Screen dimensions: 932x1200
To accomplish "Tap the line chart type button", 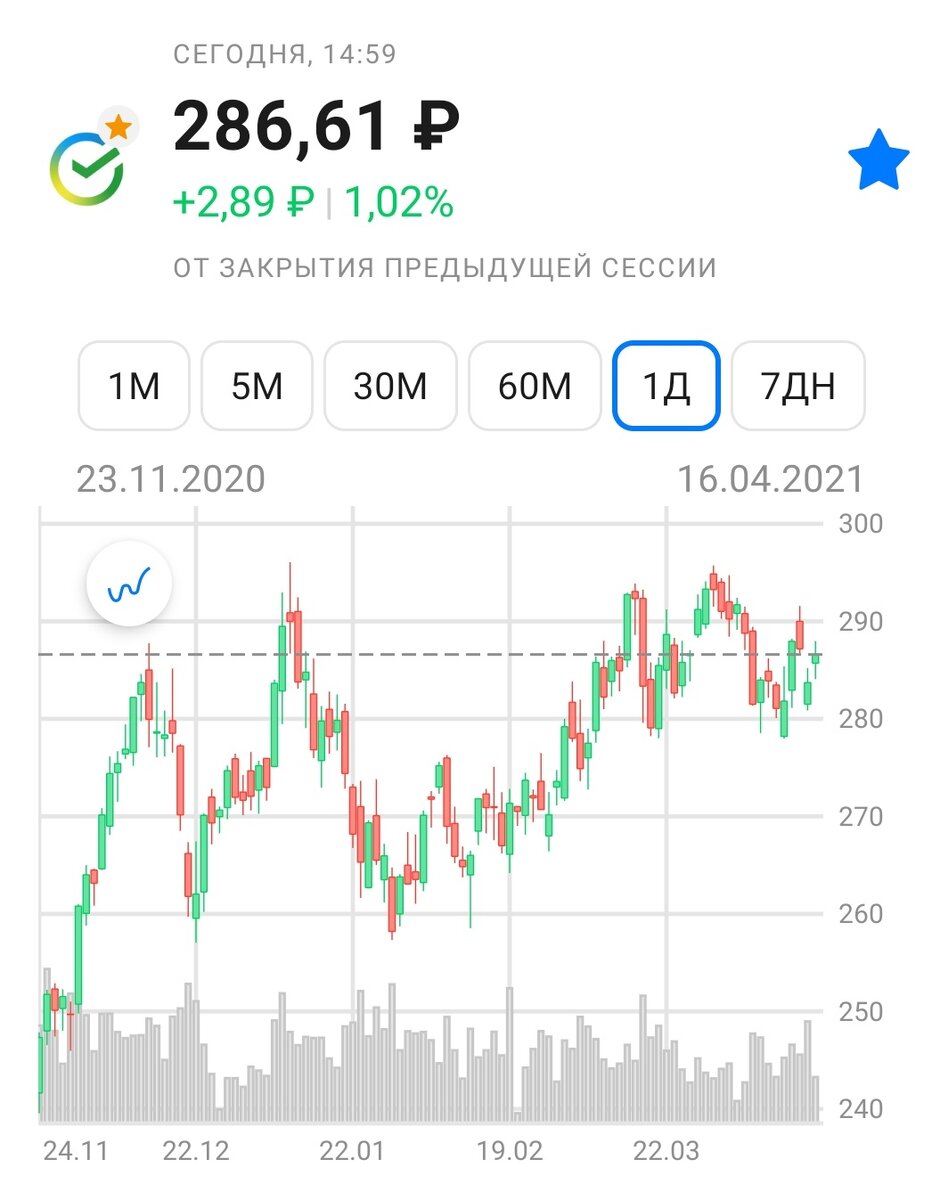I will pyautogui.click(x=129, y=584).
